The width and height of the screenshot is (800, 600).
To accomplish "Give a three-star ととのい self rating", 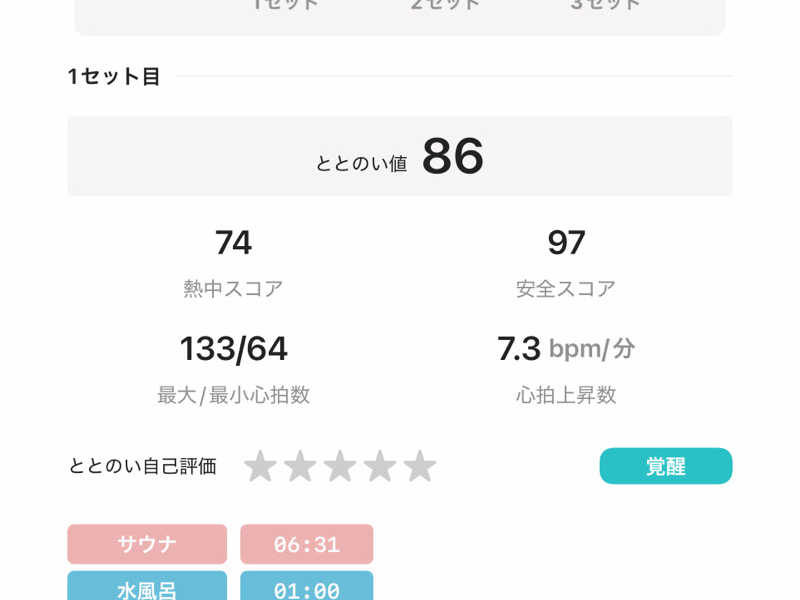I will 340,466.
